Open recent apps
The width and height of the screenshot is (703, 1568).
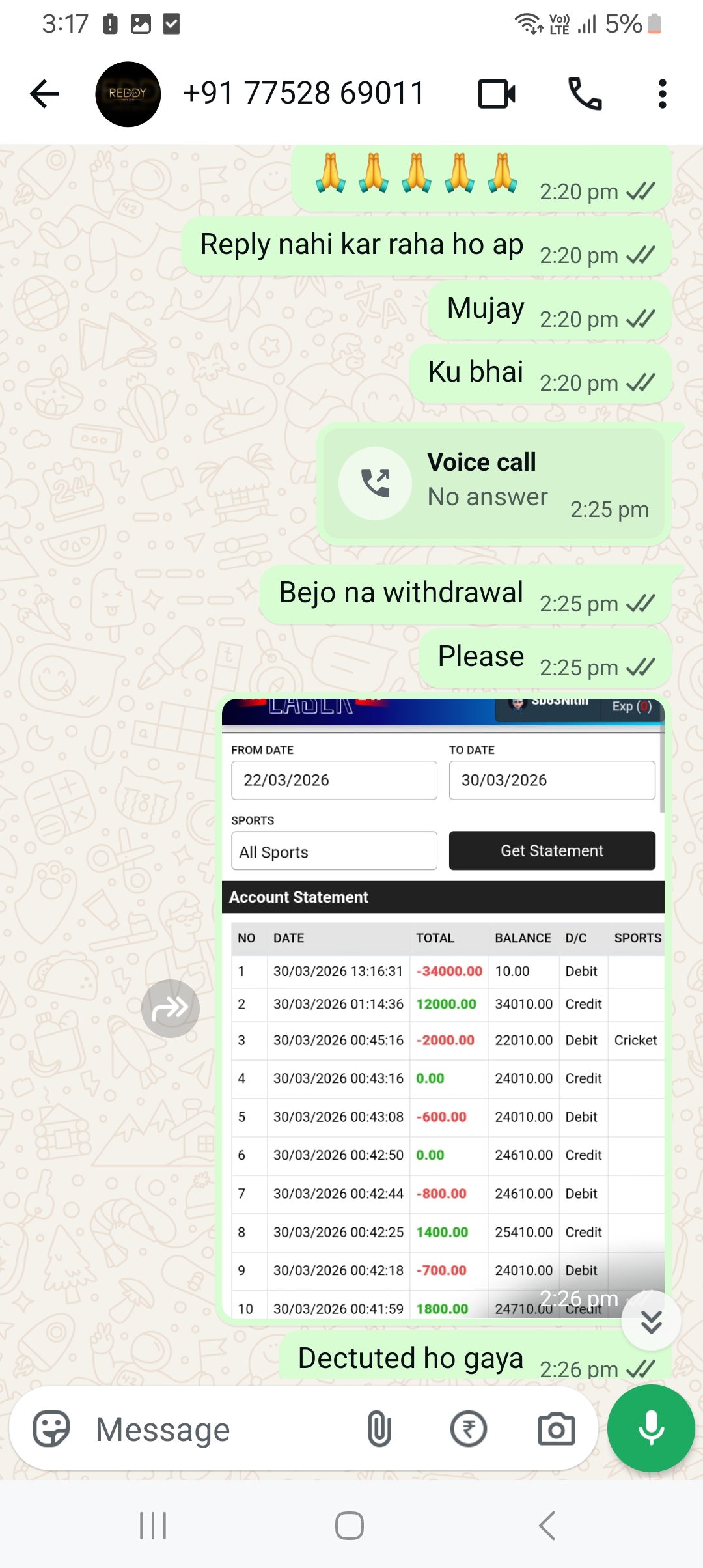click(x=154, y=1526)
